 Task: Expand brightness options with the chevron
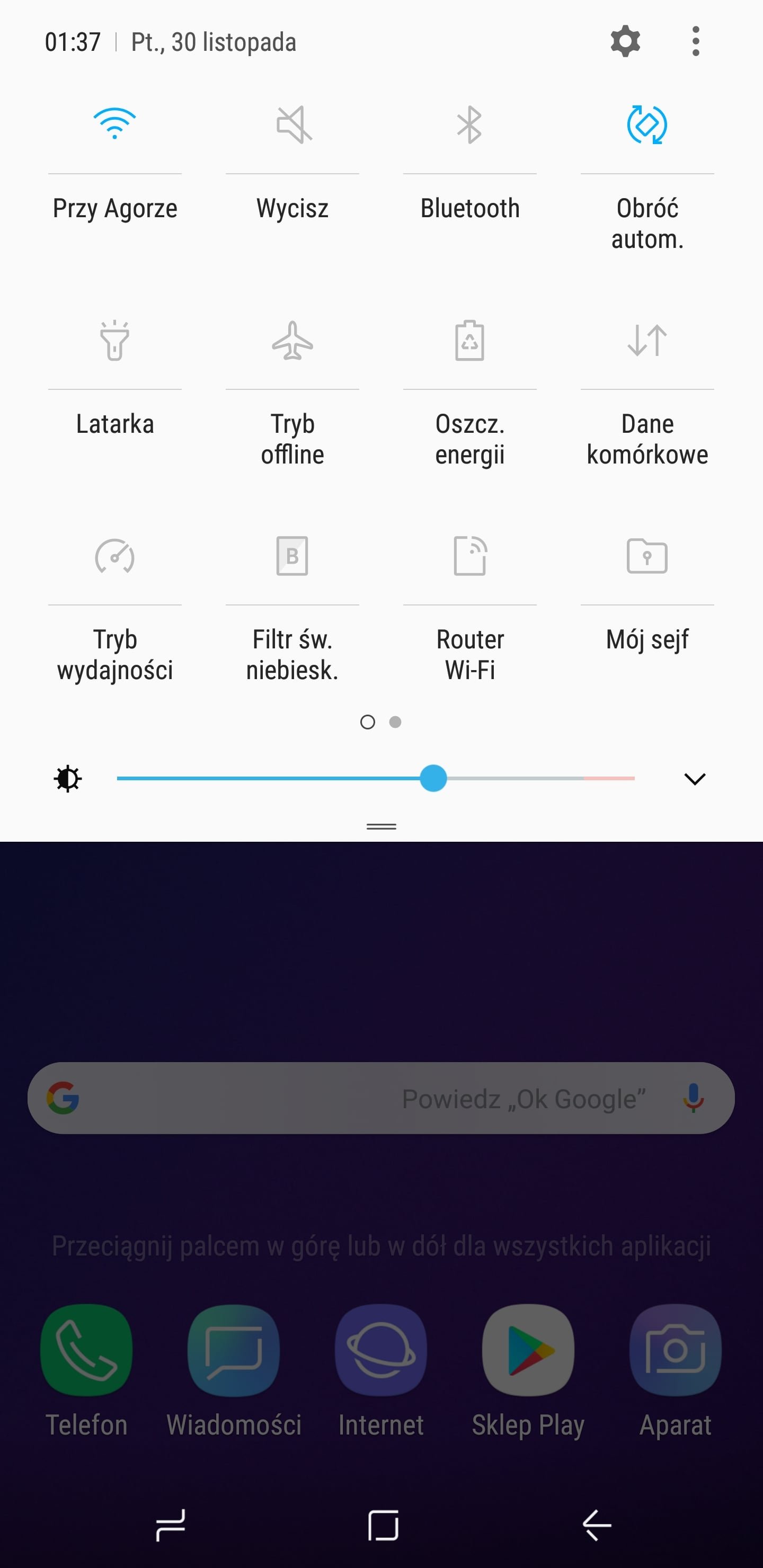pos(695,779)
